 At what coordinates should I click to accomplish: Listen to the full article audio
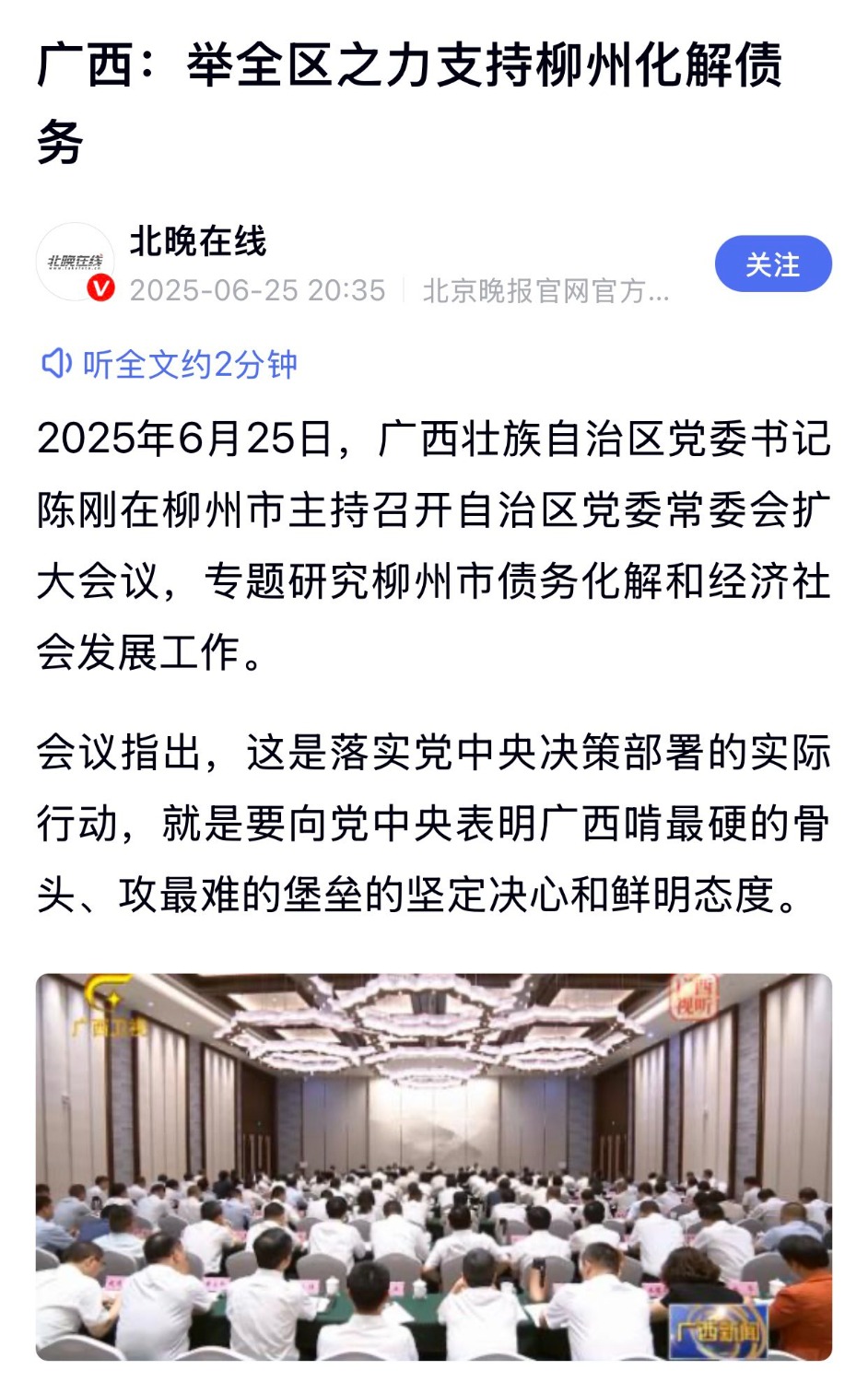(x=170, y=364)
